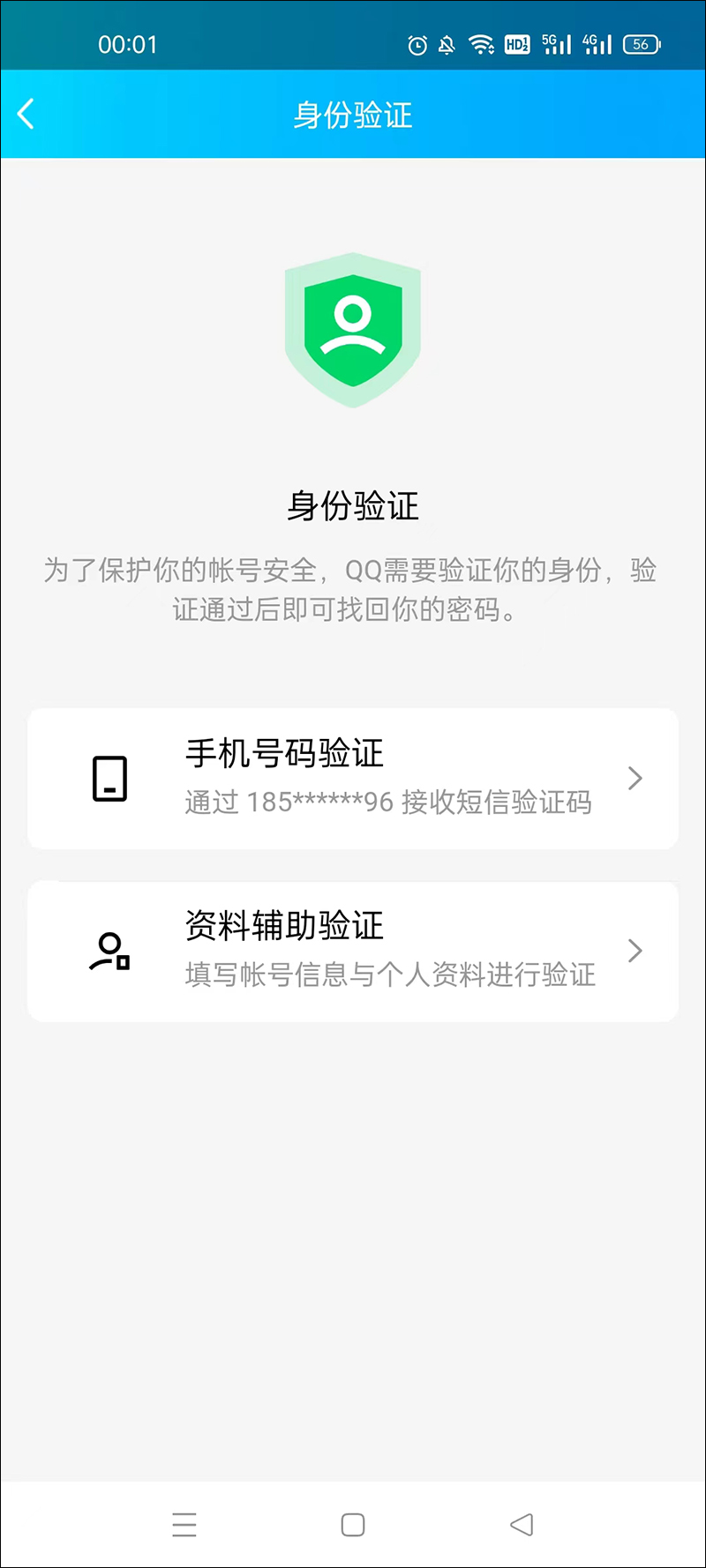Expand the 资料辅助验证 option chevron
Image resolution: width=706 pixels, height=1568 pixels.
[634, 951]
